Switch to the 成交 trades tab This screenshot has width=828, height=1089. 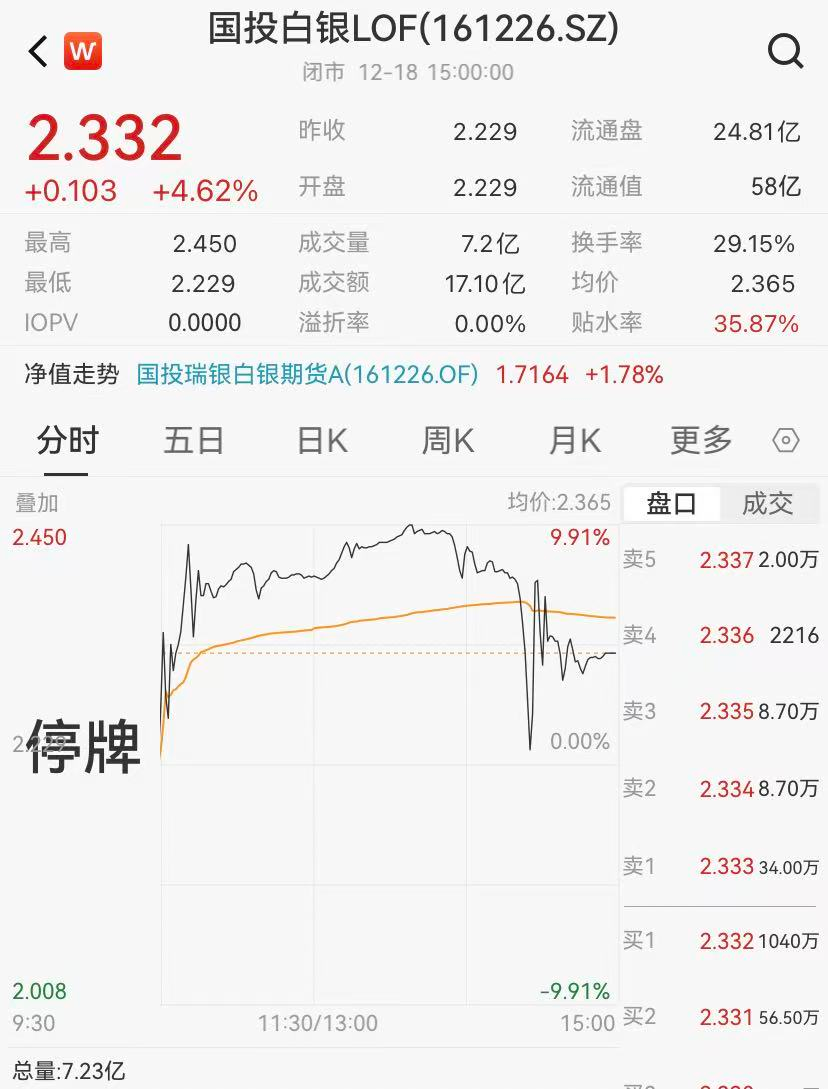767,503
